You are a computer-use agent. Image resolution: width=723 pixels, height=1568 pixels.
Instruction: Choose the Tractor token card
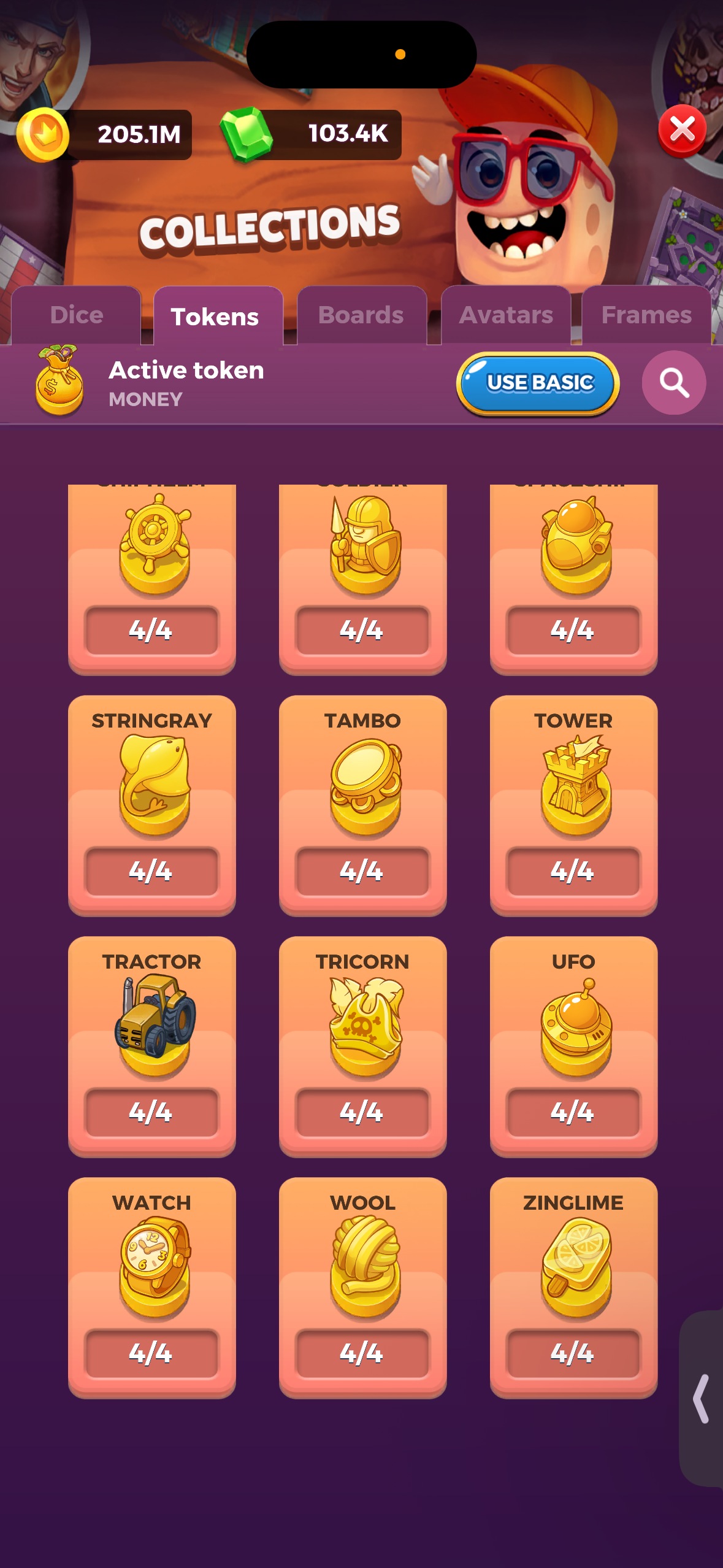[151, 1045]
